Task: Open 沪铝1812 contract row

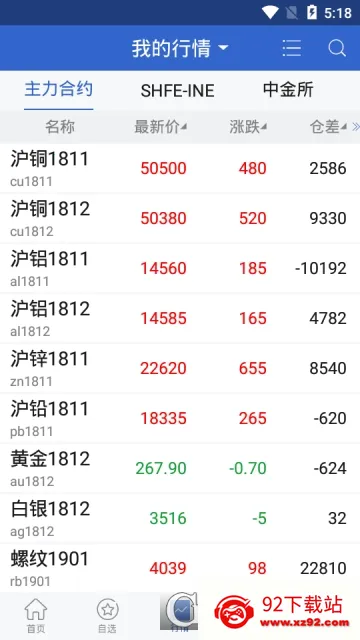Action: (x=180, y=318)
